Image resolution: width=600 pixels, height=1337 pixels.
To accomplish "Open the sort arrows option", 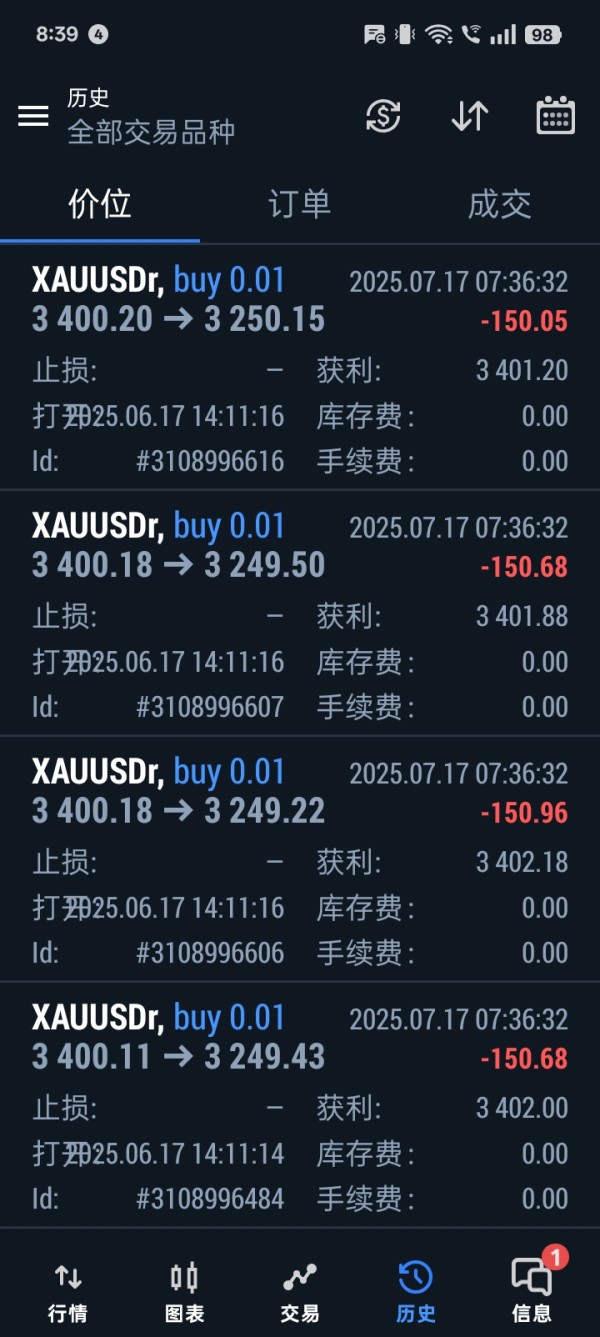I will (x=469, y=116).
